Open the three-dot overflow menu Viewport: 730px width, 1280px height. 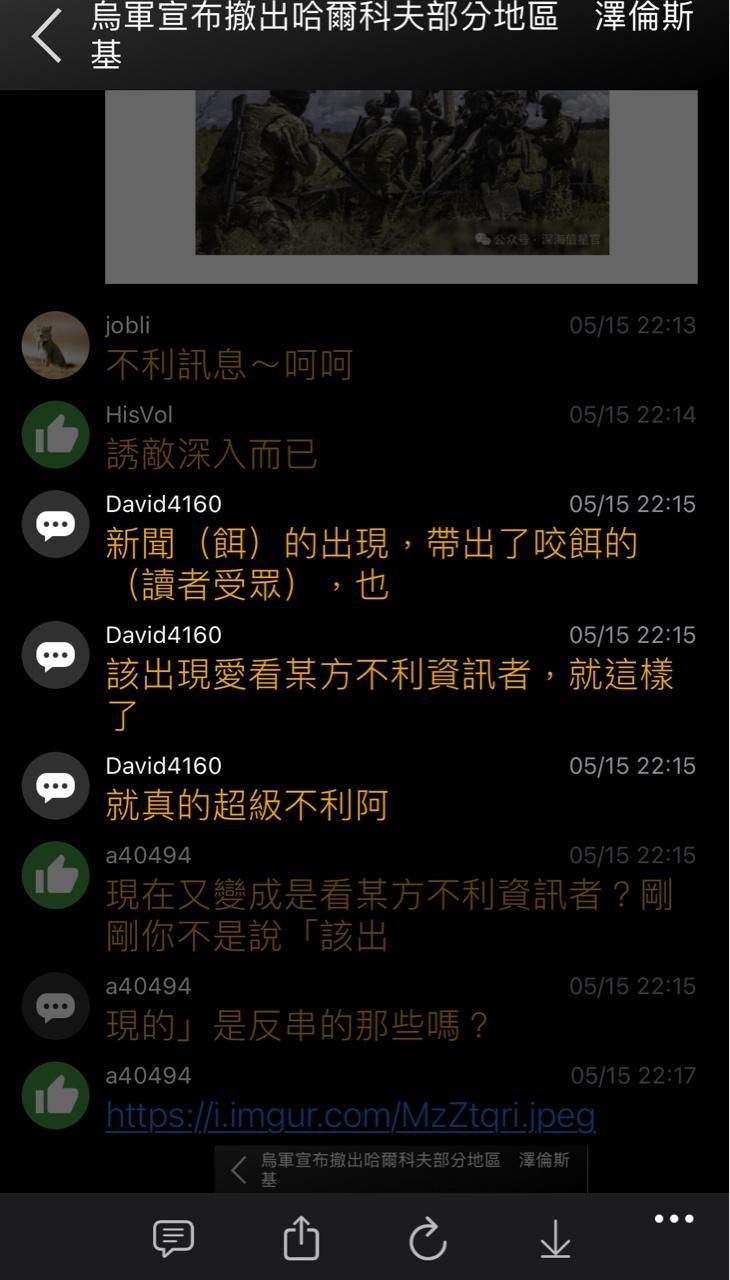[673, 1218]
